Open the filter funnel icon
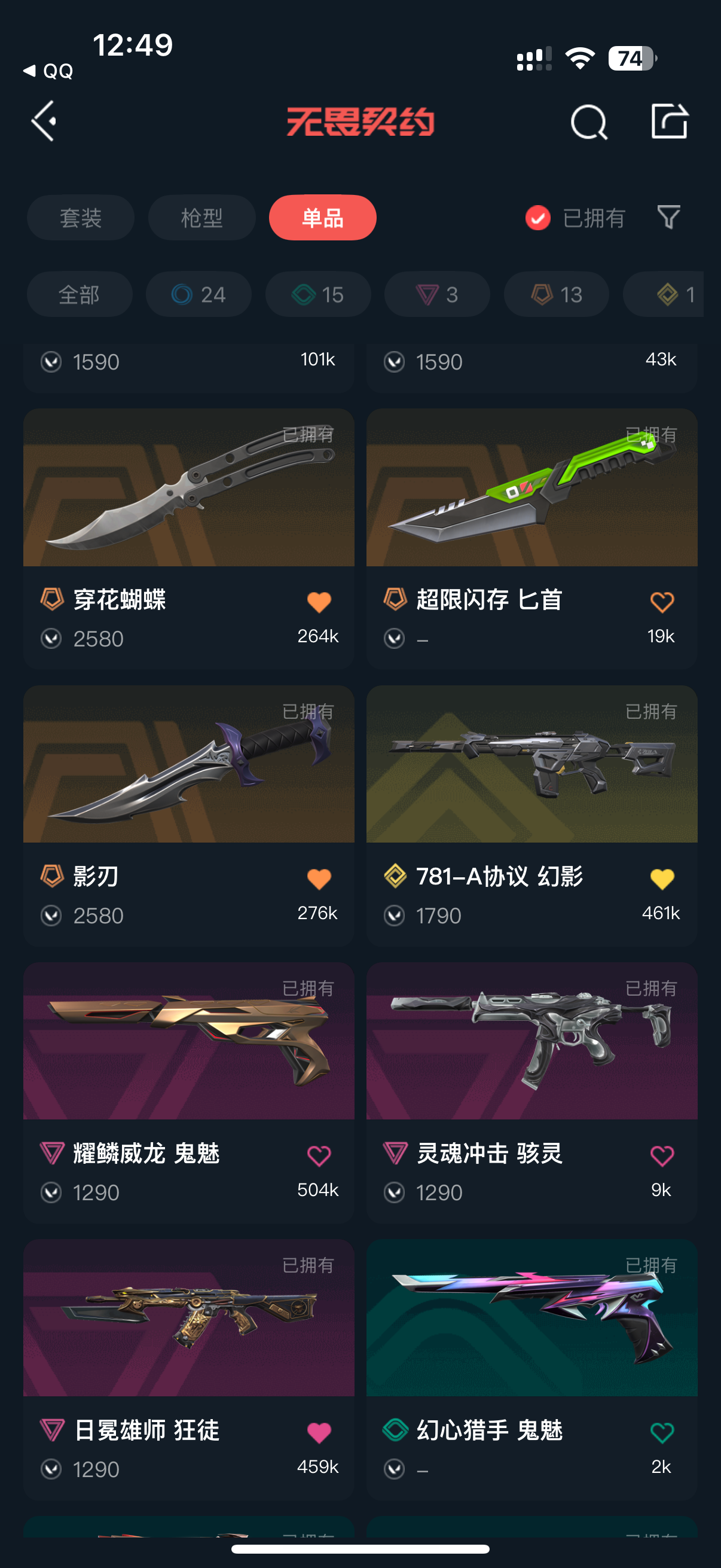 [x=668, y=217]
